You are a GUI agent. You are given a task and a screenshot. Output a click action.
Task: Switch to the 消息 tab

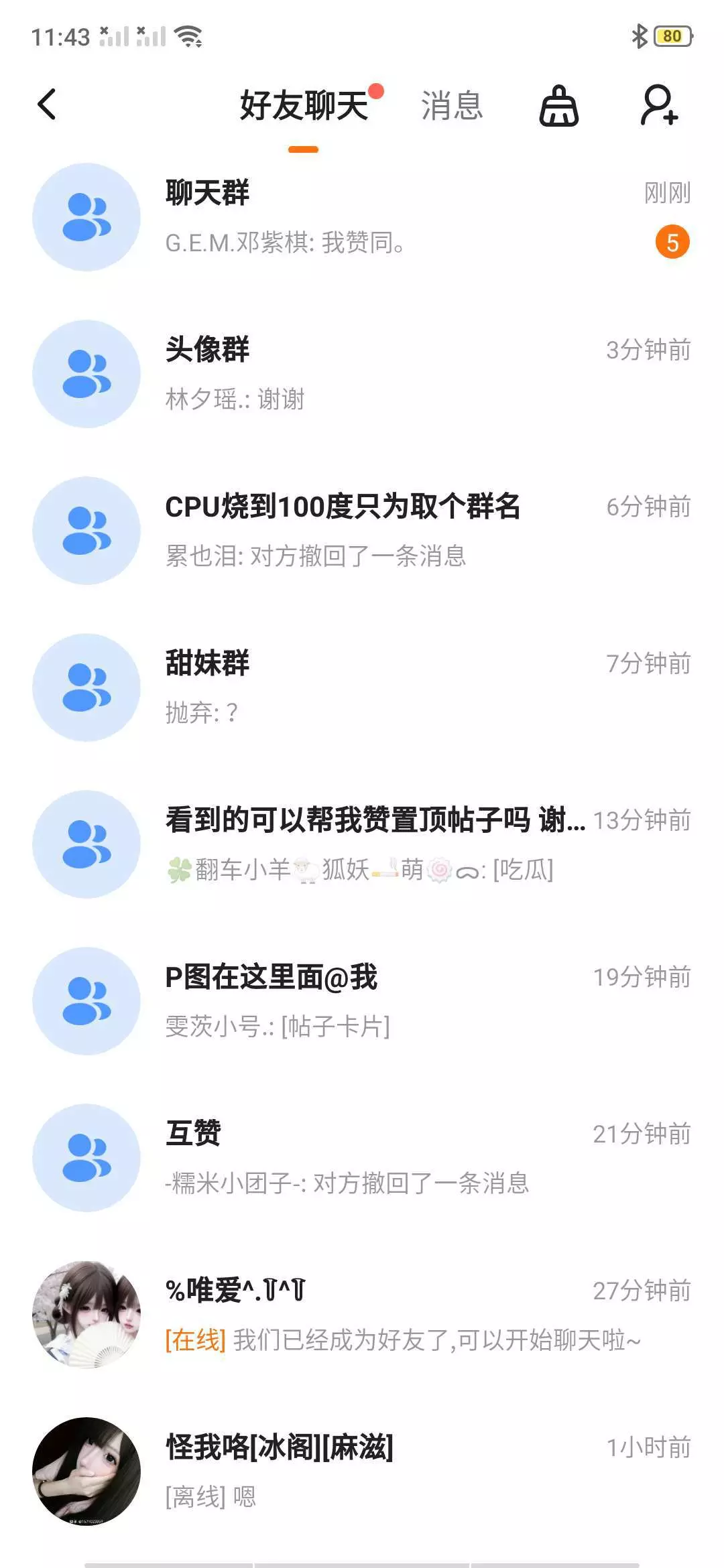452,106
